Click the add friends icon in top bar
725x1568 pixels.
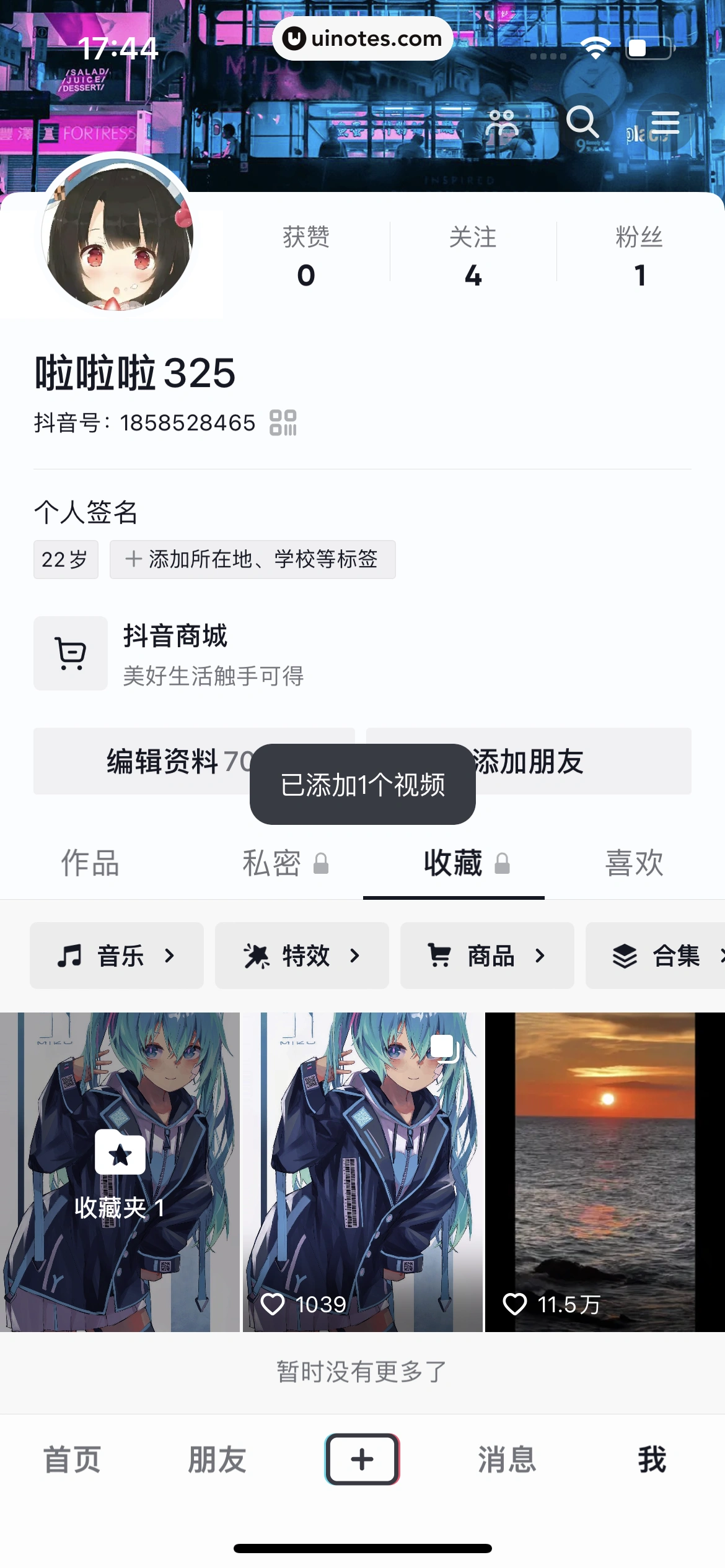tap(503, 123)
